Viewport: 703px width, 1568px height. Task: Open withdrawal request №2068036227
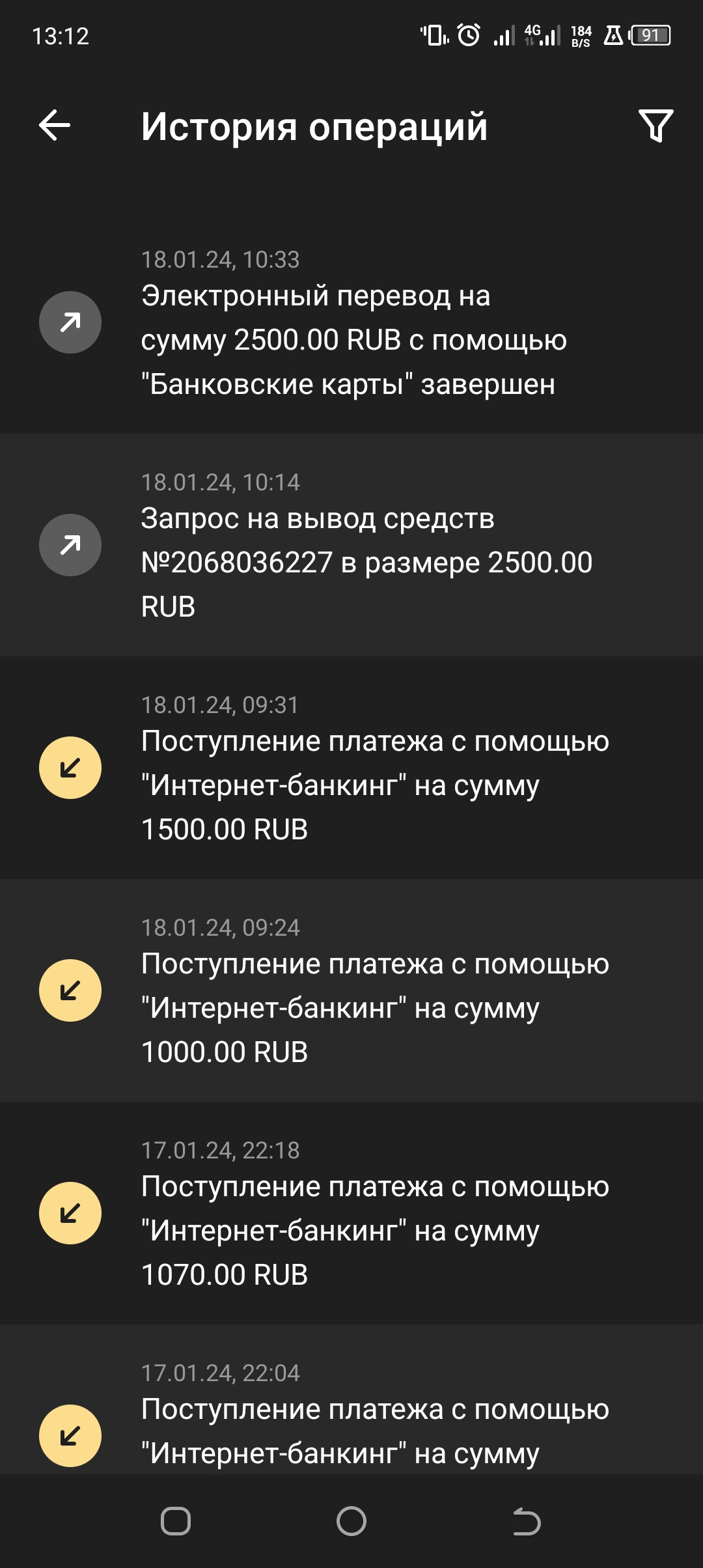click(351, 546)
